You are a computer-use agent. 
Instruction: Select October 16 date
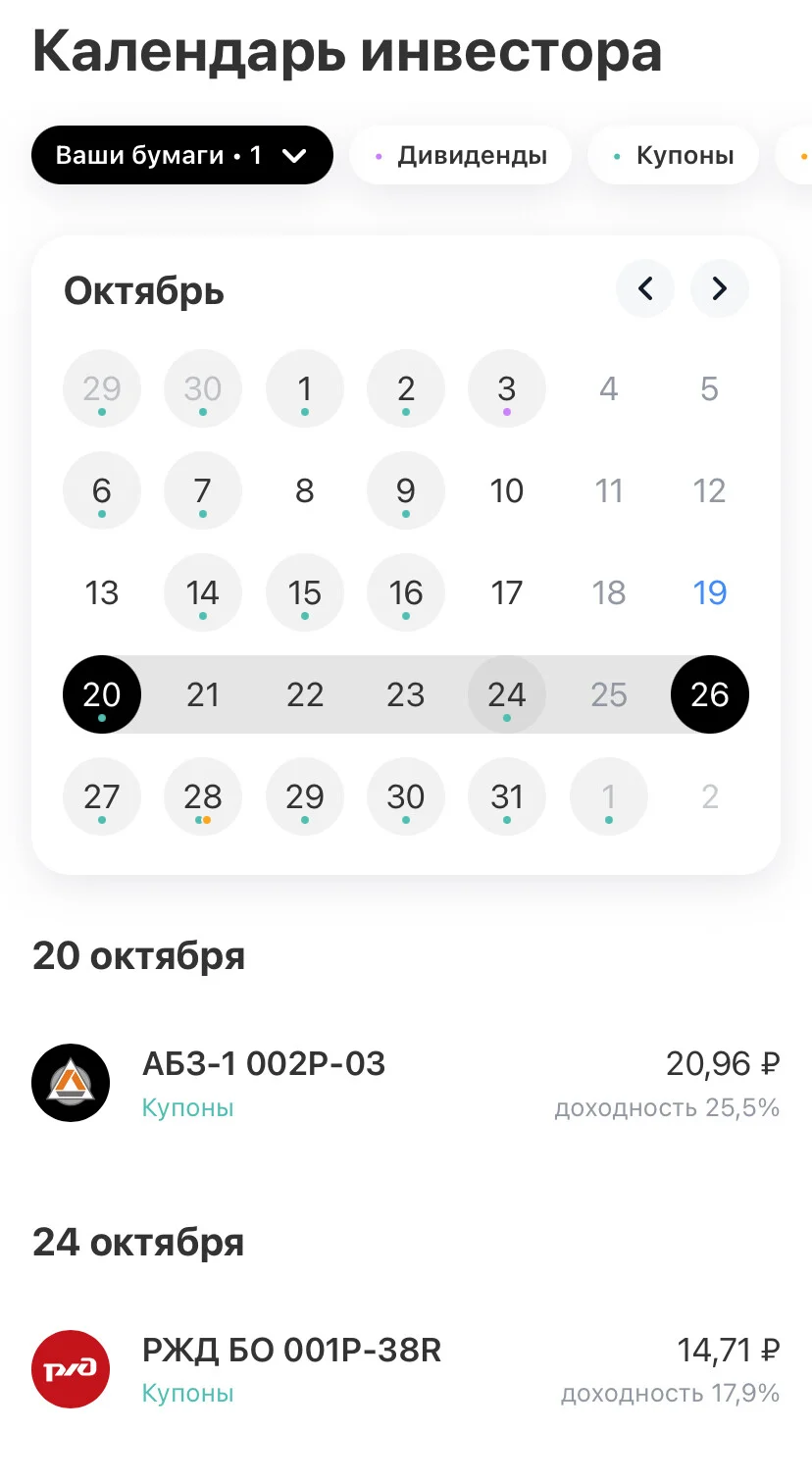pos(406,592)
